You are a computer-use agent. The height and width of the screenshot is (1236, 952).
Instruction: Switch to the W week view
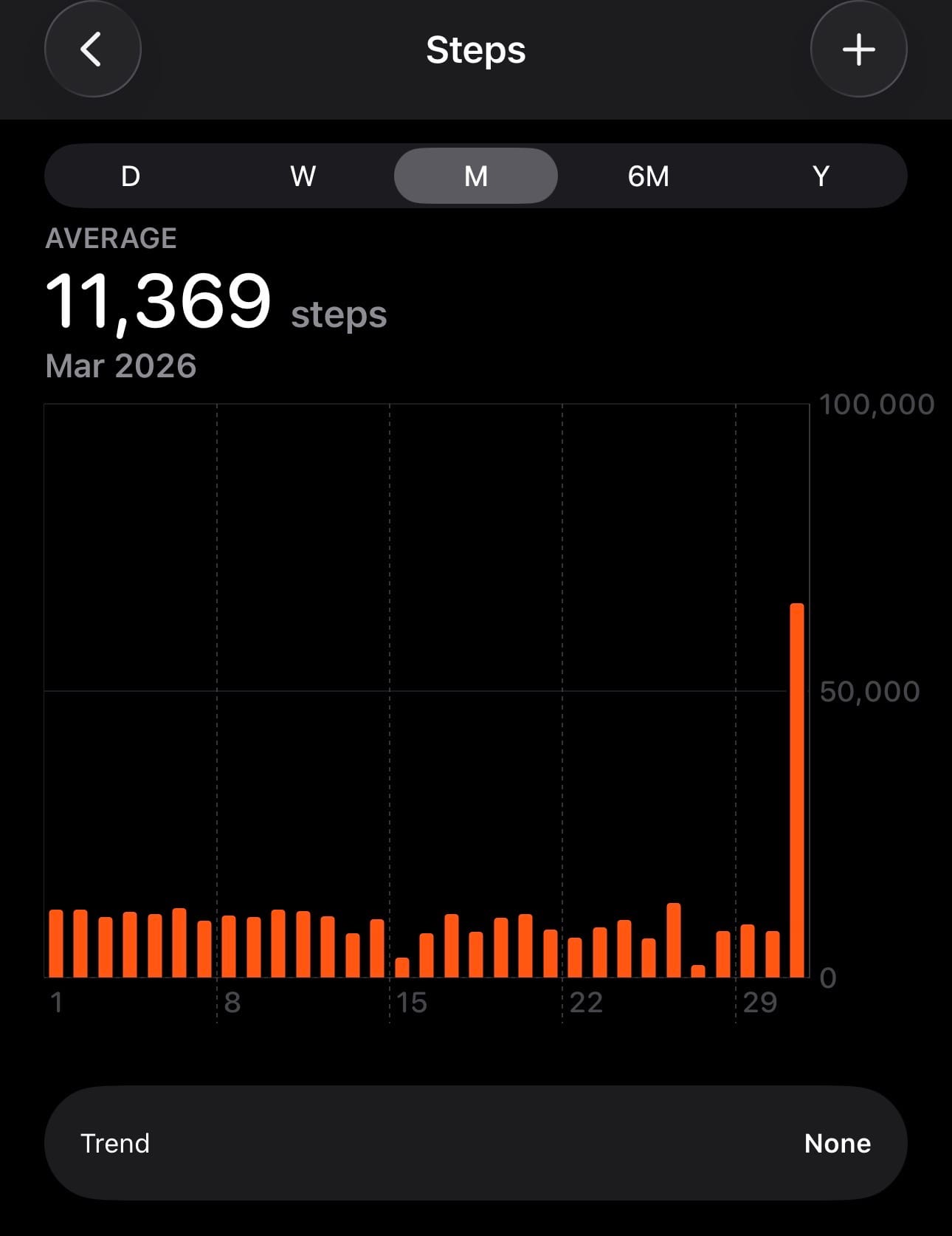point(303,176)
